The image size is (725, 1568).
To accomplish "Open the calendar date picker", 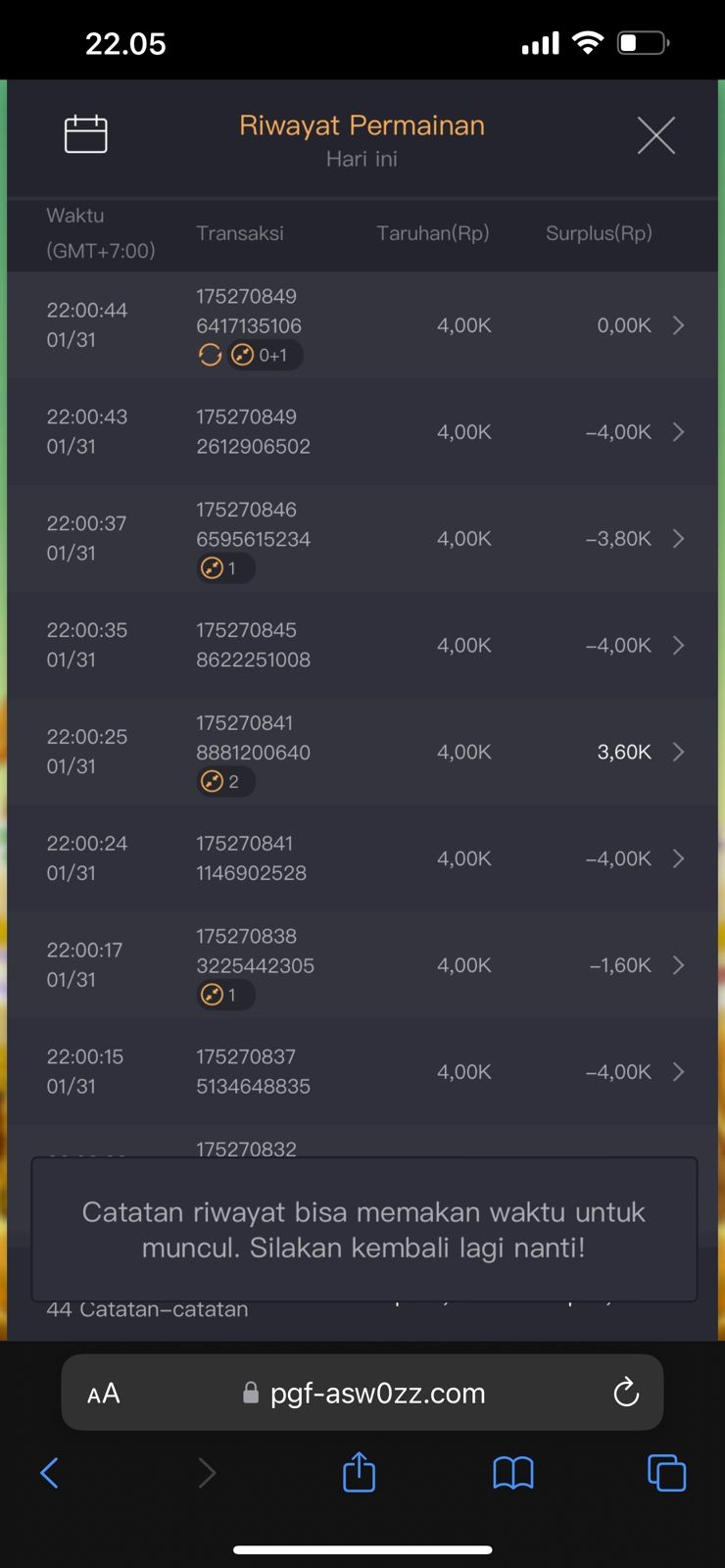I will point(85,134).
